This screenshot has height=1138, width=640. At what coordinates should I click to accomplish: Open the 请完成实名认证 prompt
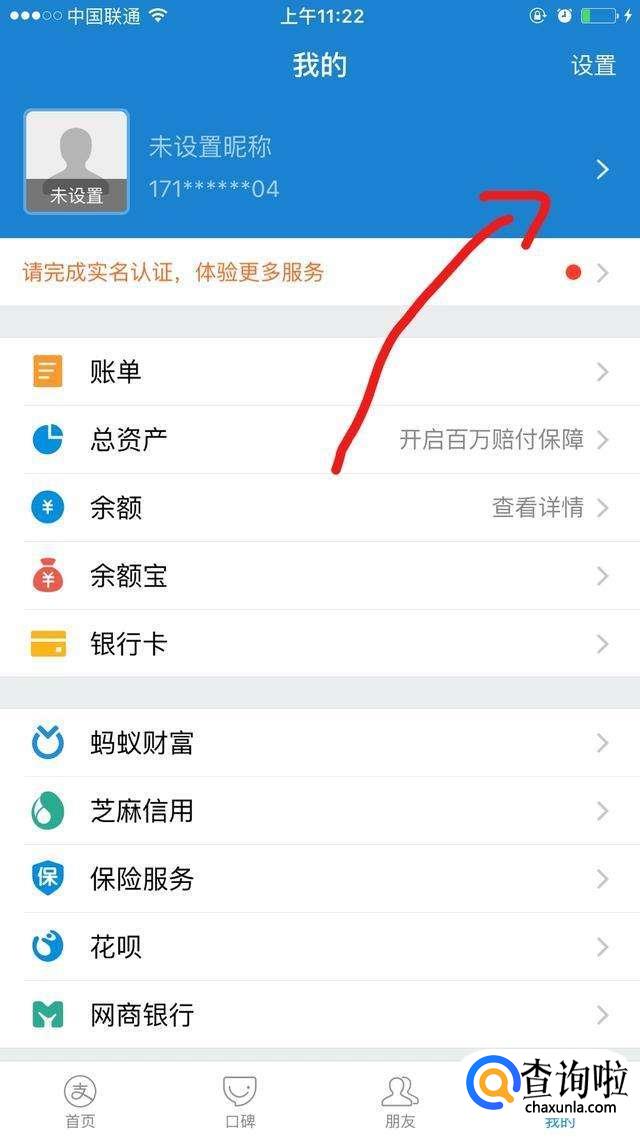point(320,273)
